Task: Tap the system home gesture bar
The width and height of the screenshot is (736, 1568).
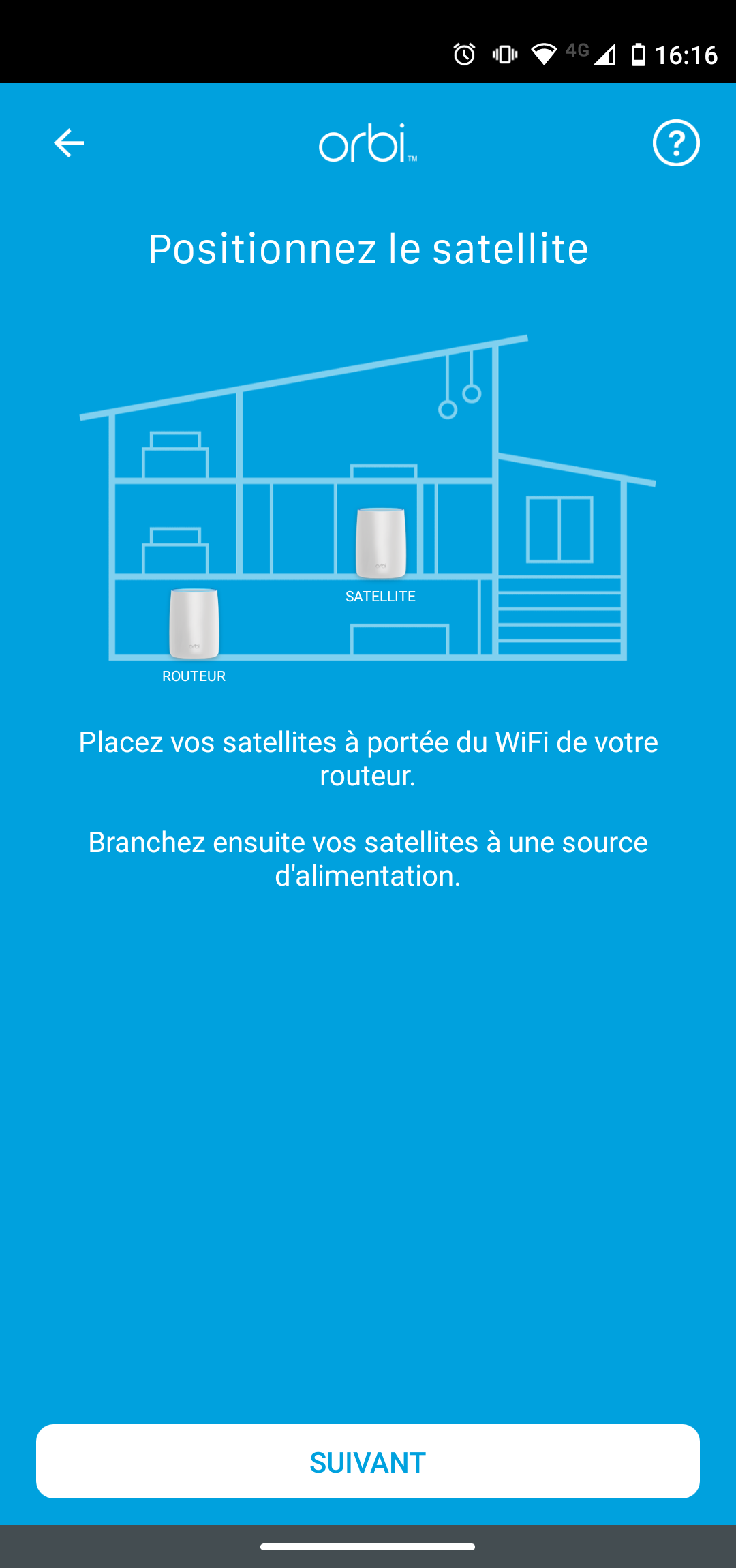Action: [x=368, y=1547]
